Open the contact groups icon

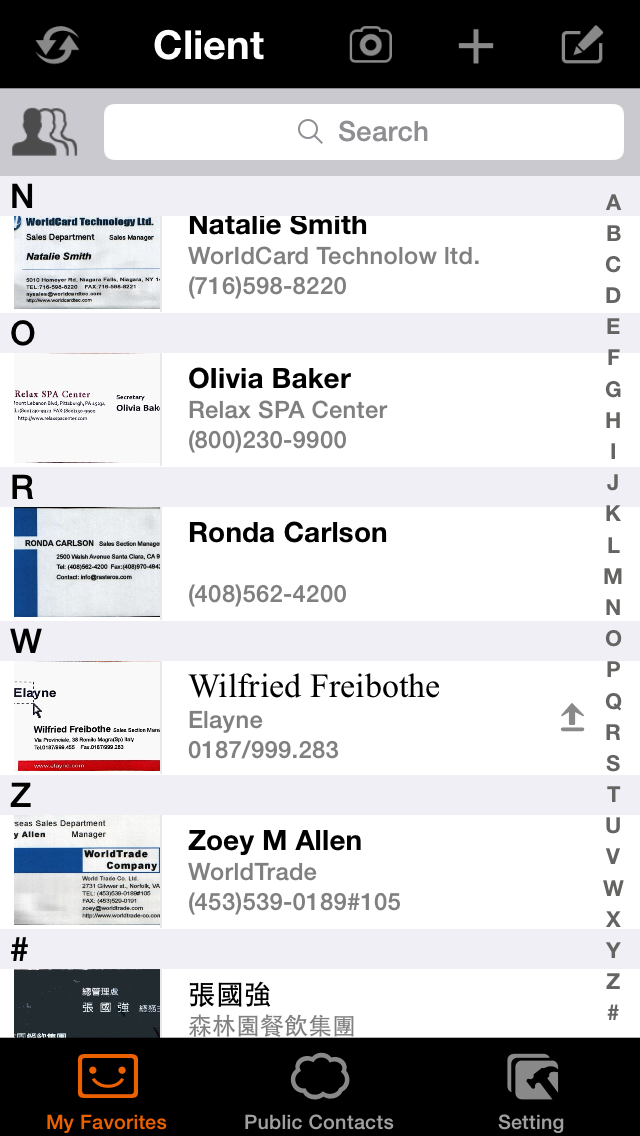[45, 132]
